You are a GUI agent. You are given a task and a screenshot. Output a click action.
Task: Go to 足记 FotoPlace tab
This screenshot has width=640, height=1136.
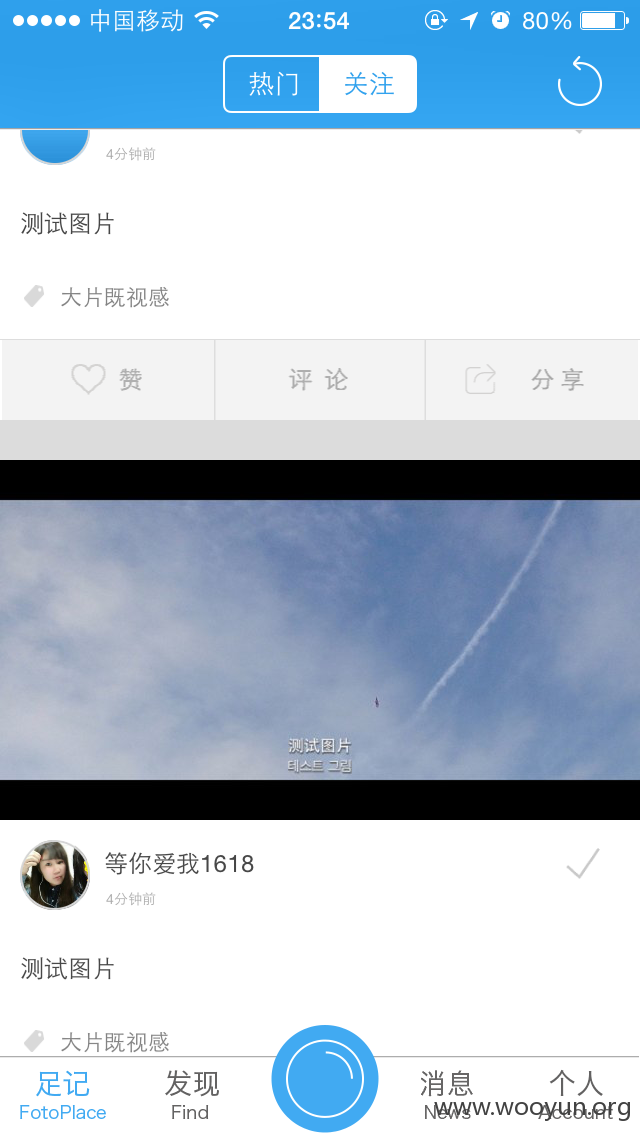click(63, 1095)
